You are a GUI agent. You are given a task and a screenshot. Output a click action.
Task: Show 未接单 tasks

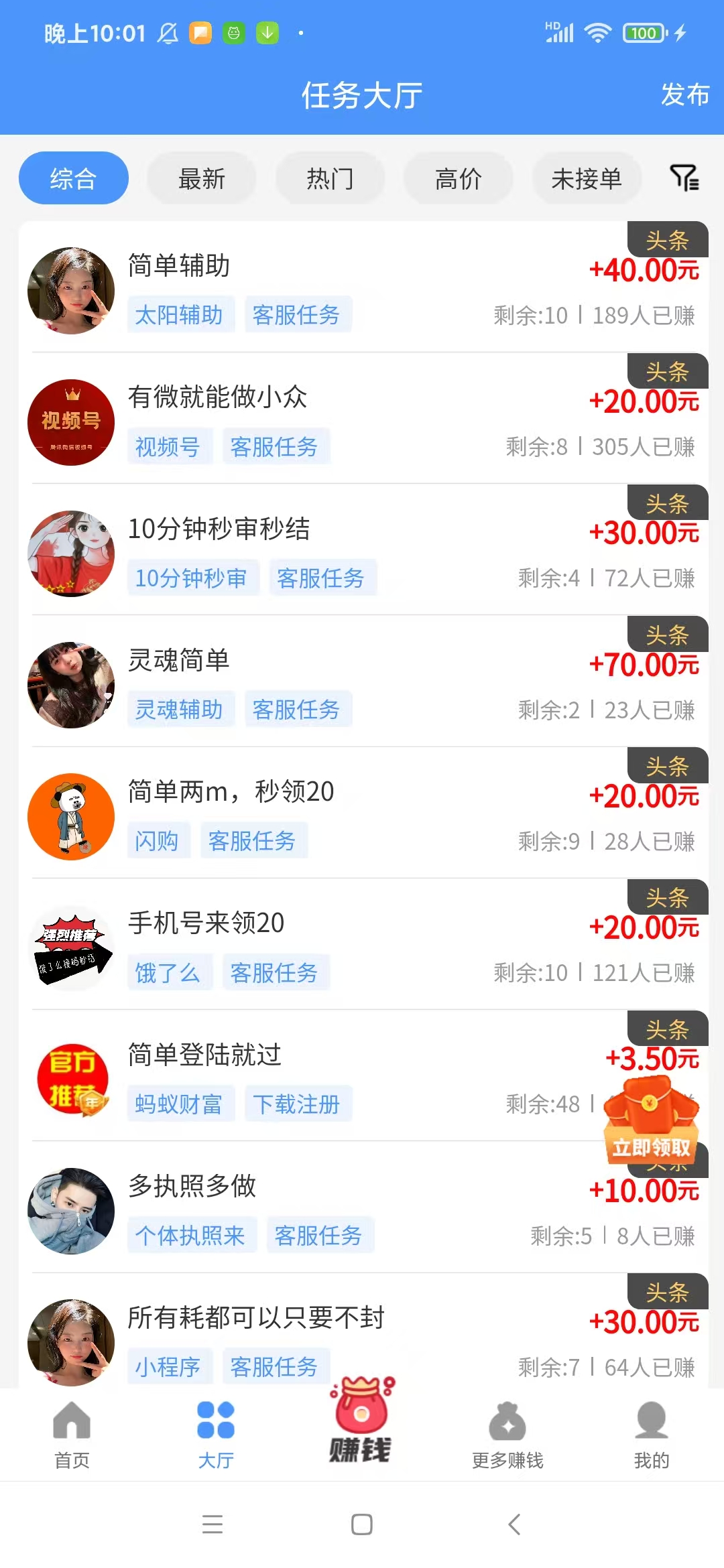pos(587,178)
